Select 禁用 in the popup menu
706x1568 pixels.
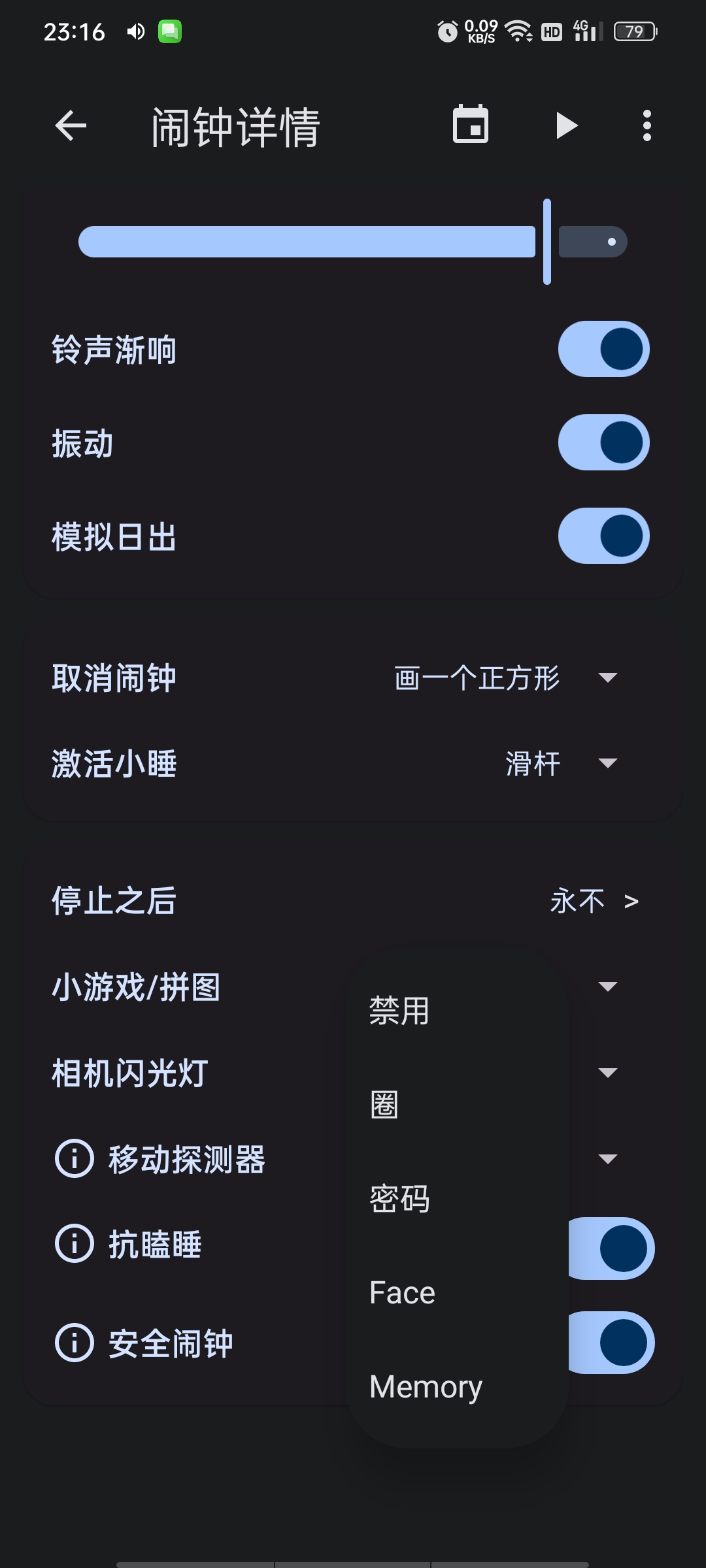point(456,1011)
